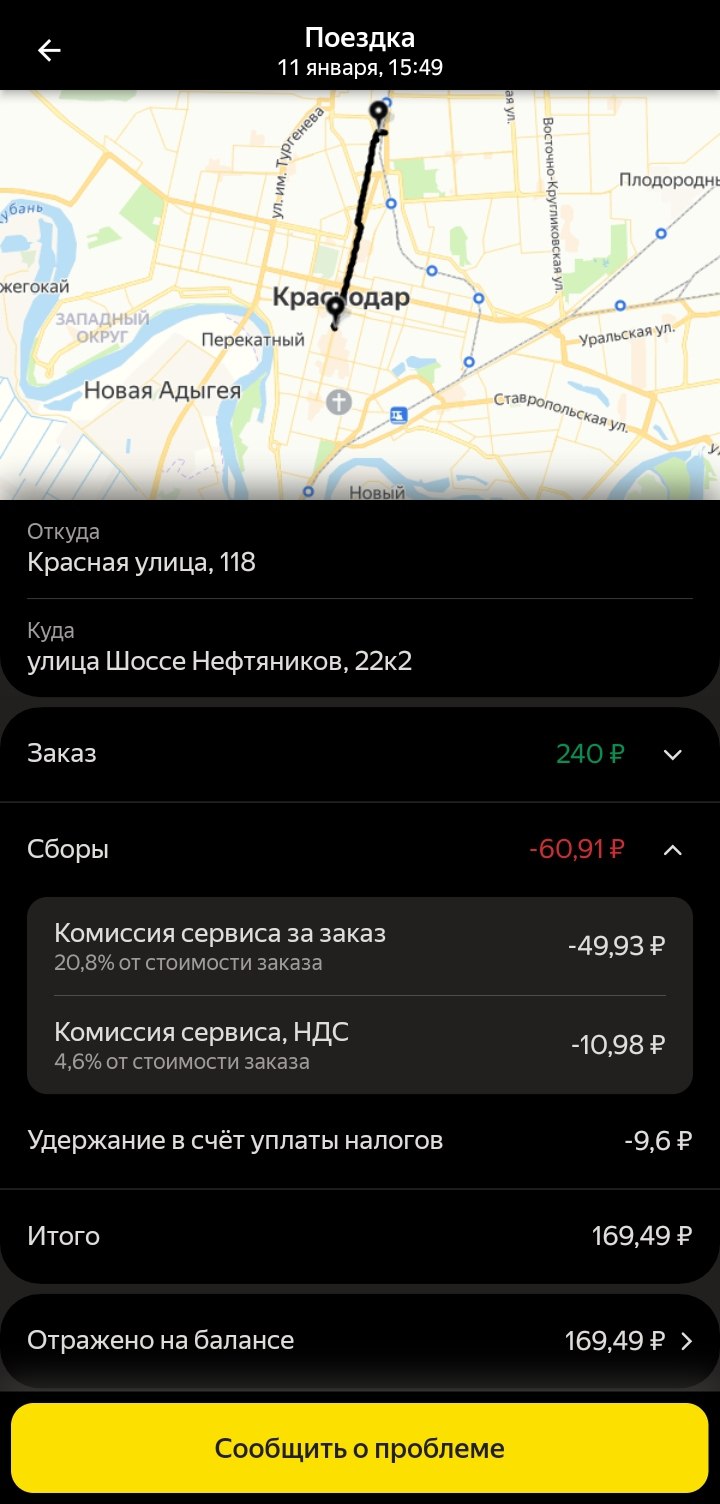The height and width of the screenshot is (1504, 720).
Task: Open the trip route map
Action: tap(360, 295)
